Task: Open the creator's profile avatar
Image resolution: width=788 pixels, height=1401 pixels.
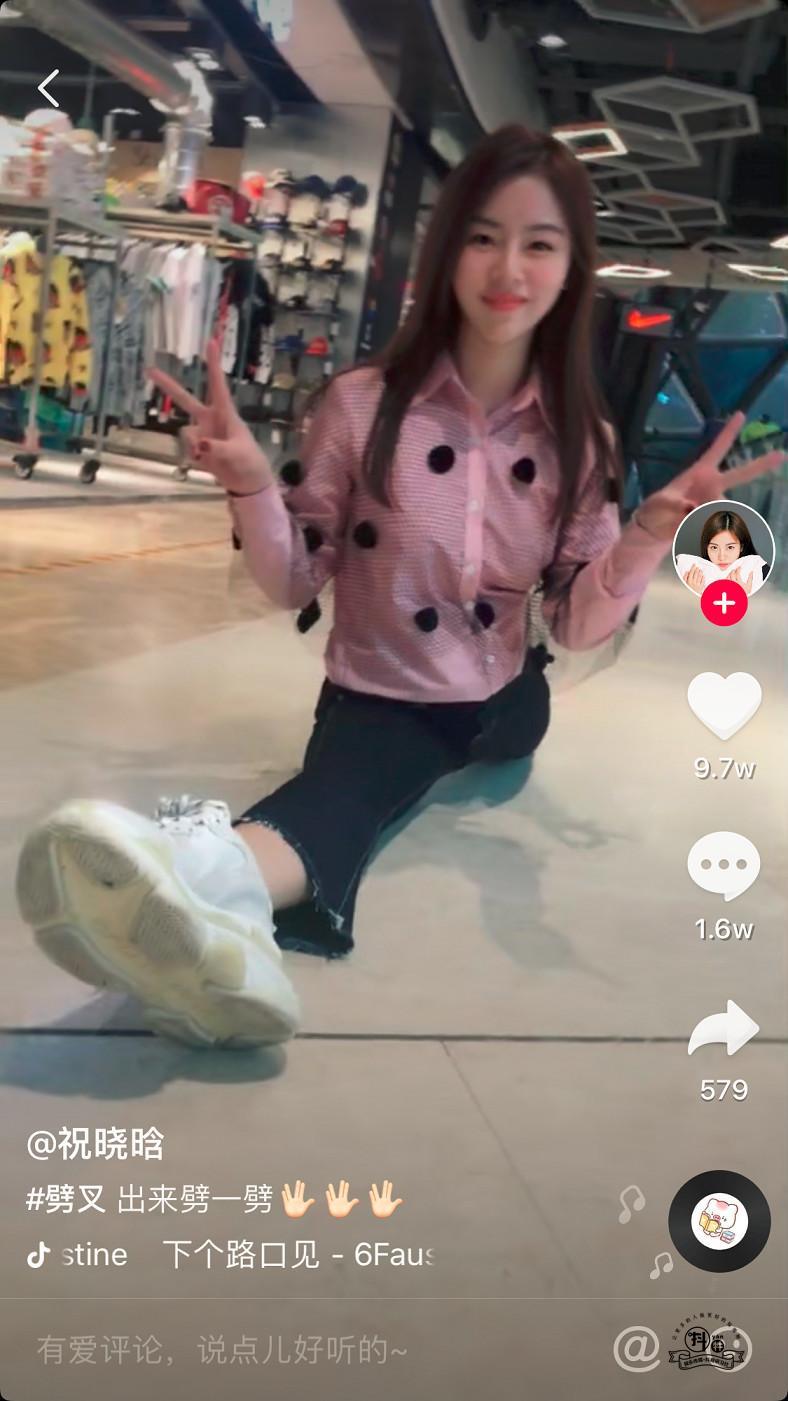Action: [723, 548]
